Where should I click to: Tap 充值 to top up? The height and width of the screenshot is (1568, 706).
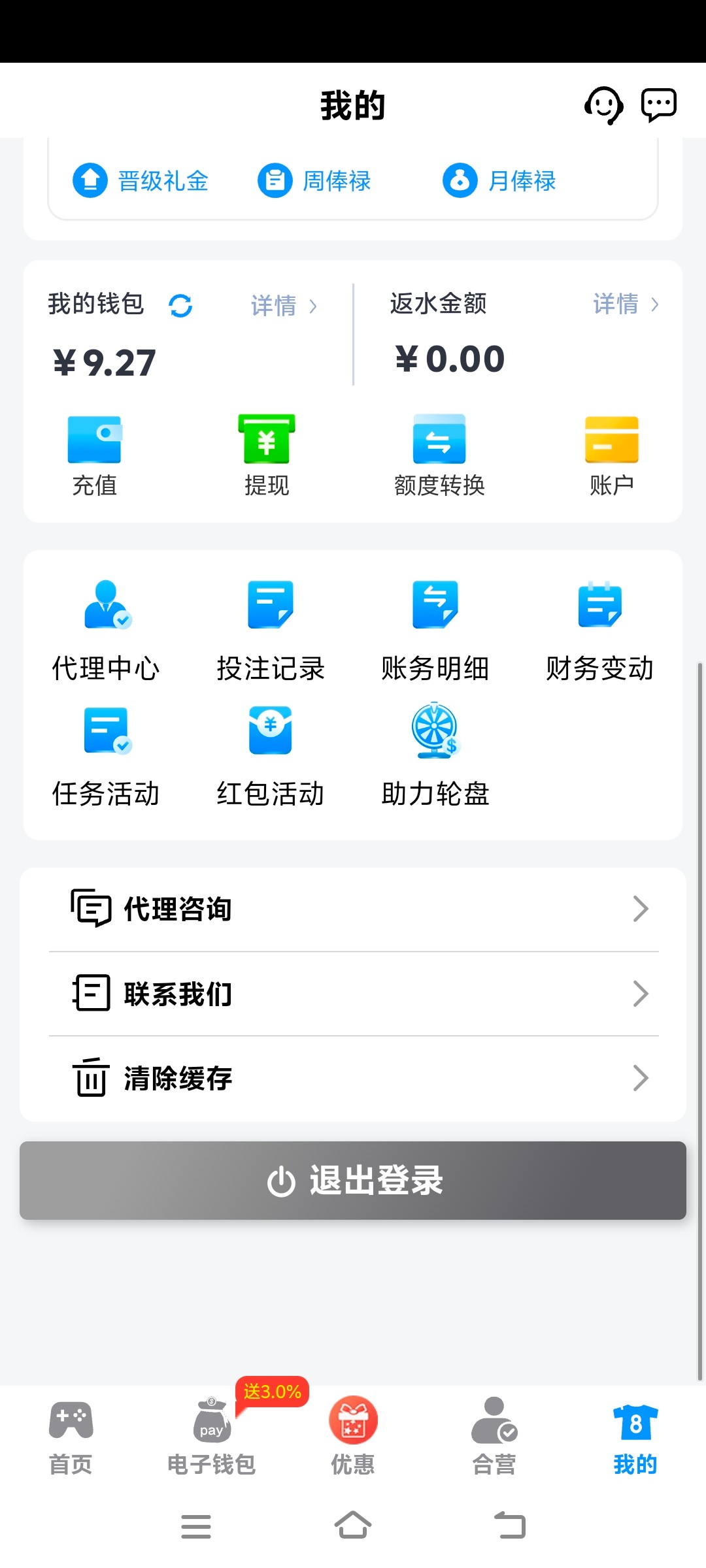(95, 455)
